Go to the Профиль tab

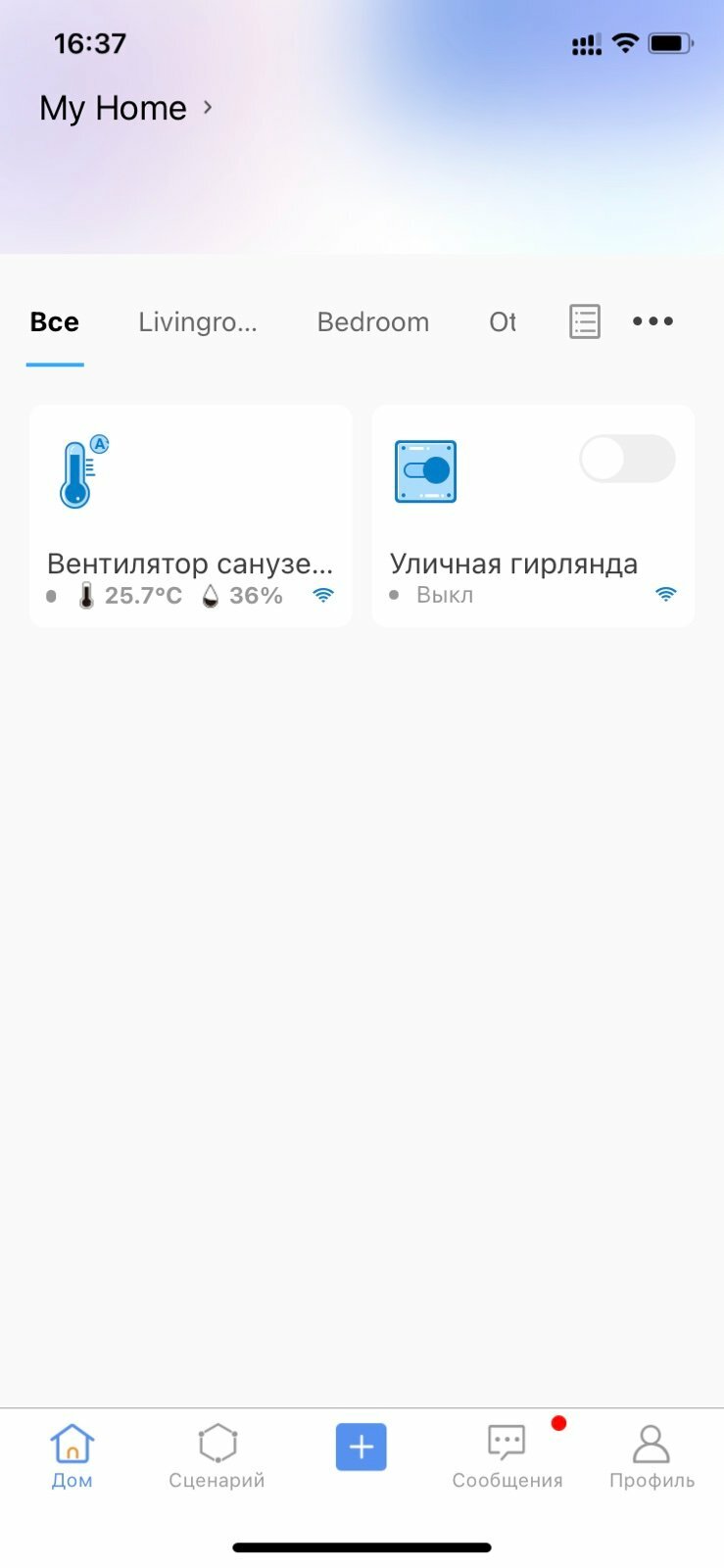[x=652, y=1456]
